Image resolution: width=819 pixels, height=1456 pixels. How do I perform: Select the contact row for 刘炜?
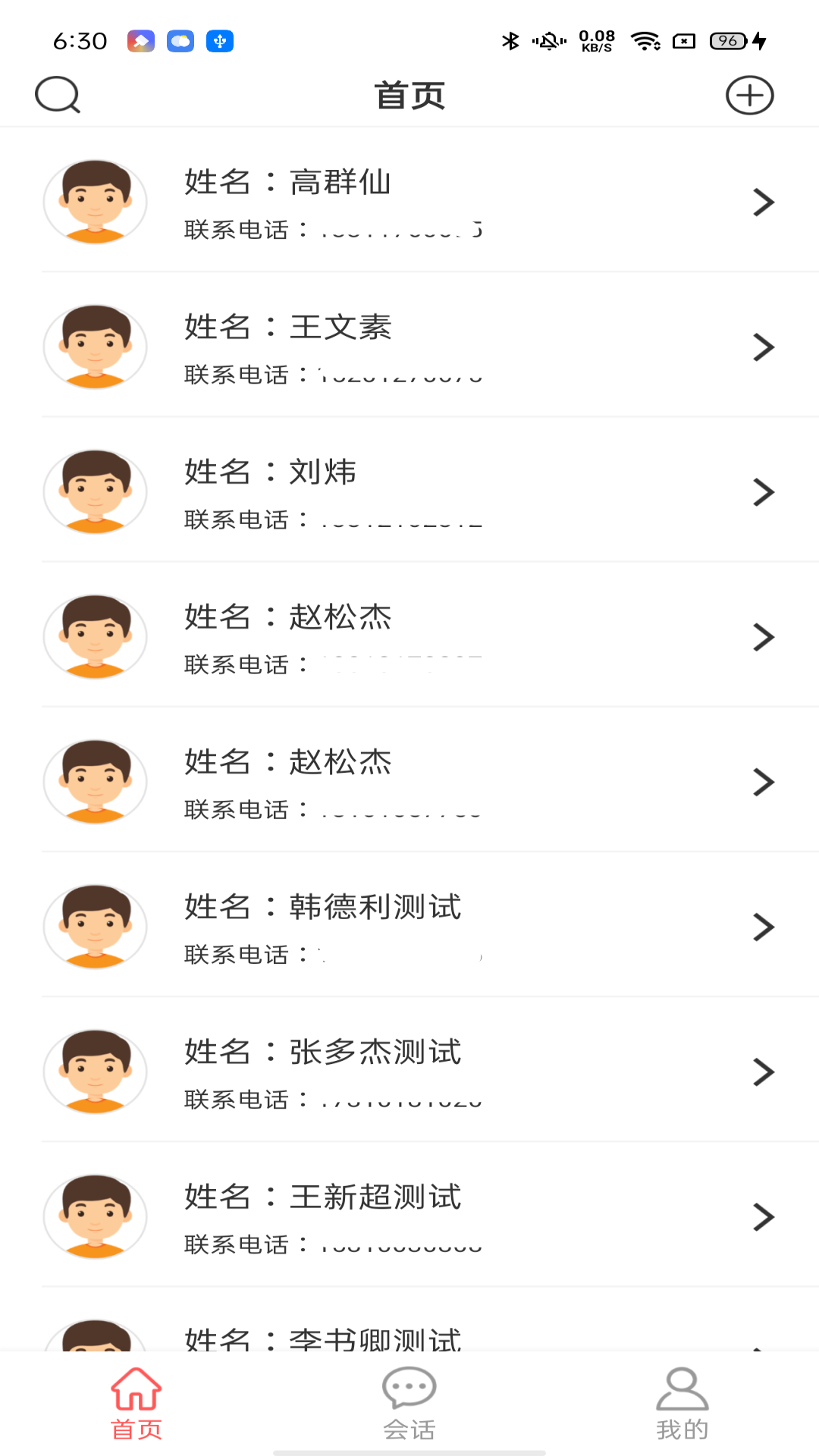[x=409, y=491]
